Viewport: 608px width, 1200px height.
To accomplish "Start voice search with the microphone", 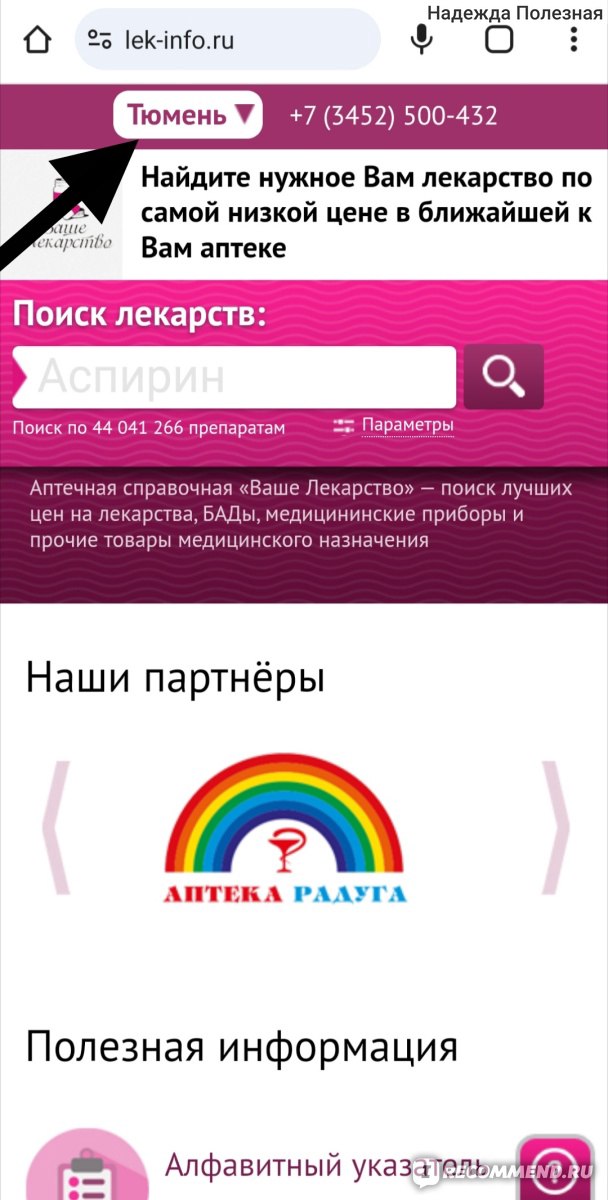I will 423,40.
